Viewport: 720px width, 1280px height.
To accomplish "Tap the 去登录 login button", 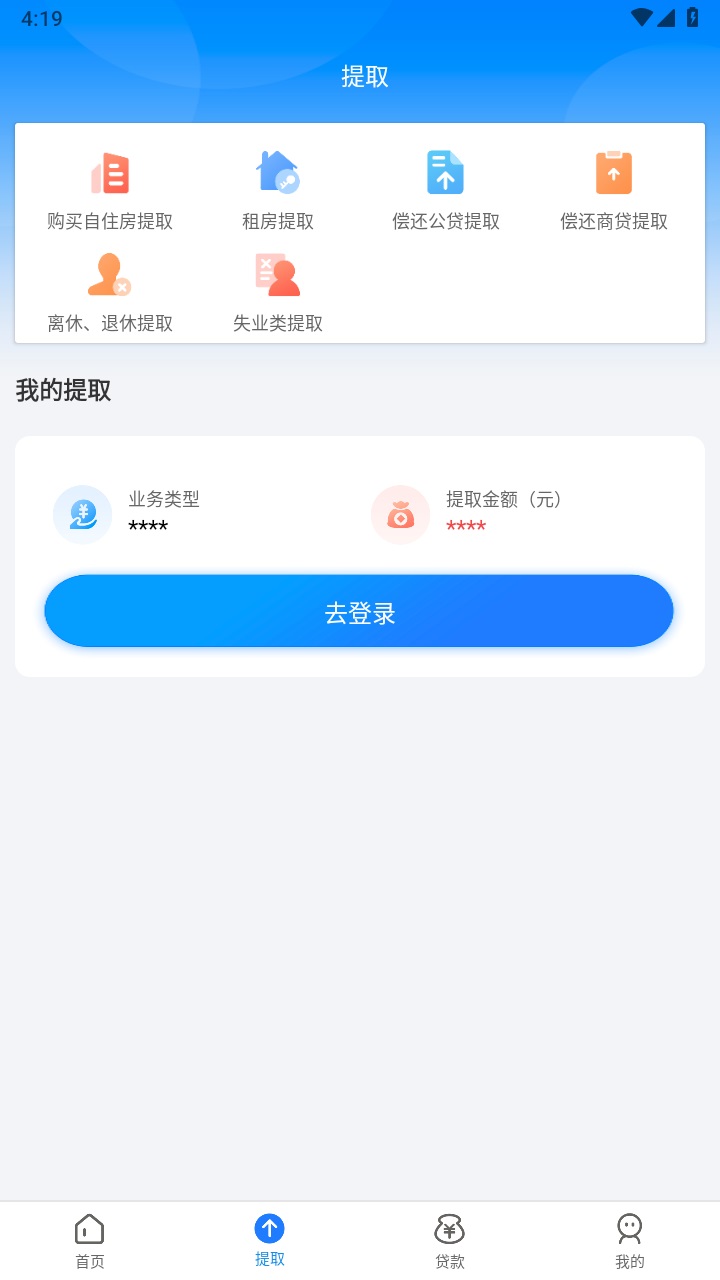I will (359, 611).
